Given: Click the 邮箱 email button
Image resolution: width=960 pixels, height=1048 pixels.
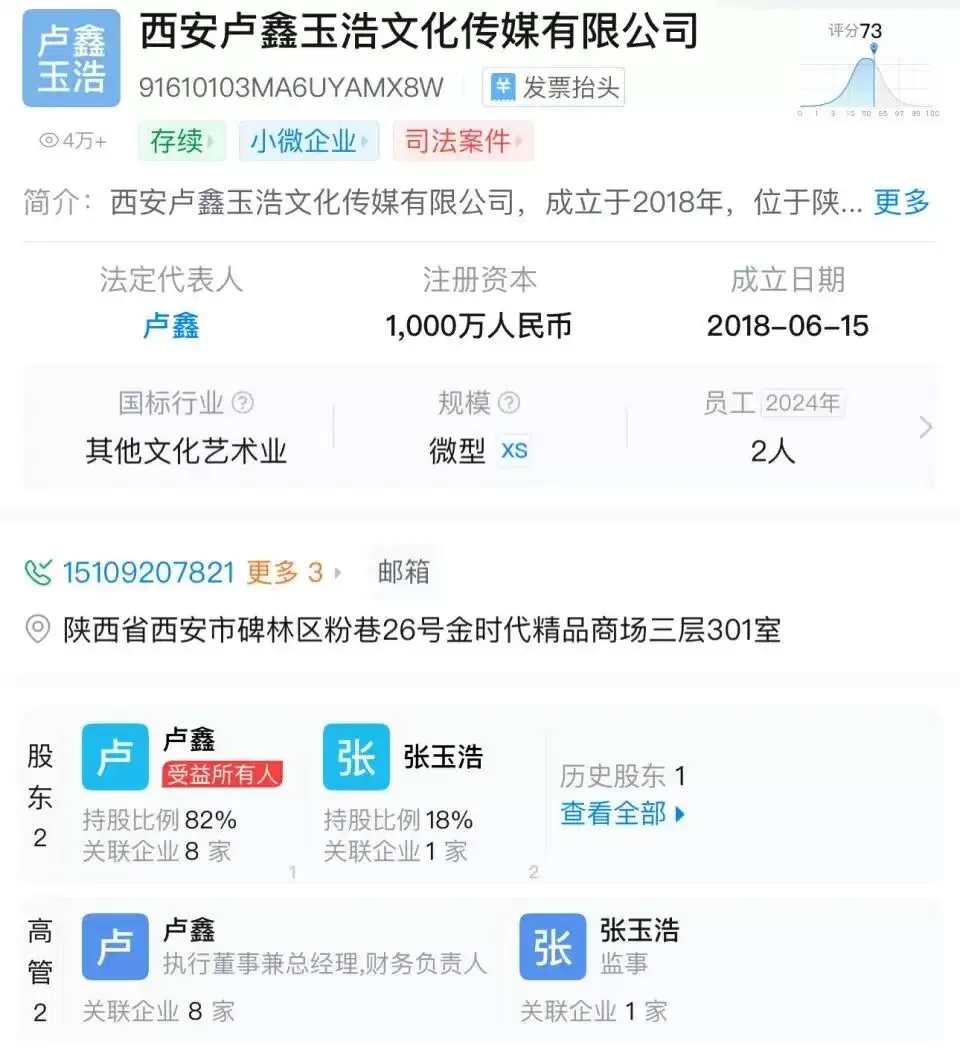Looking at the screenshot, I should 404,571.
